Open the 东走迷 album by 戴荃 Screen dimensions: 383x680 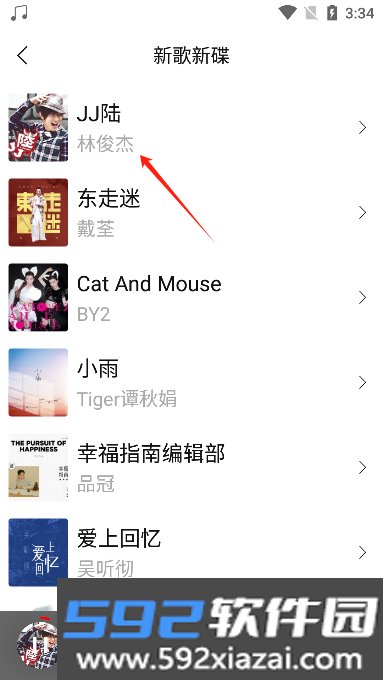click(191, 212)
